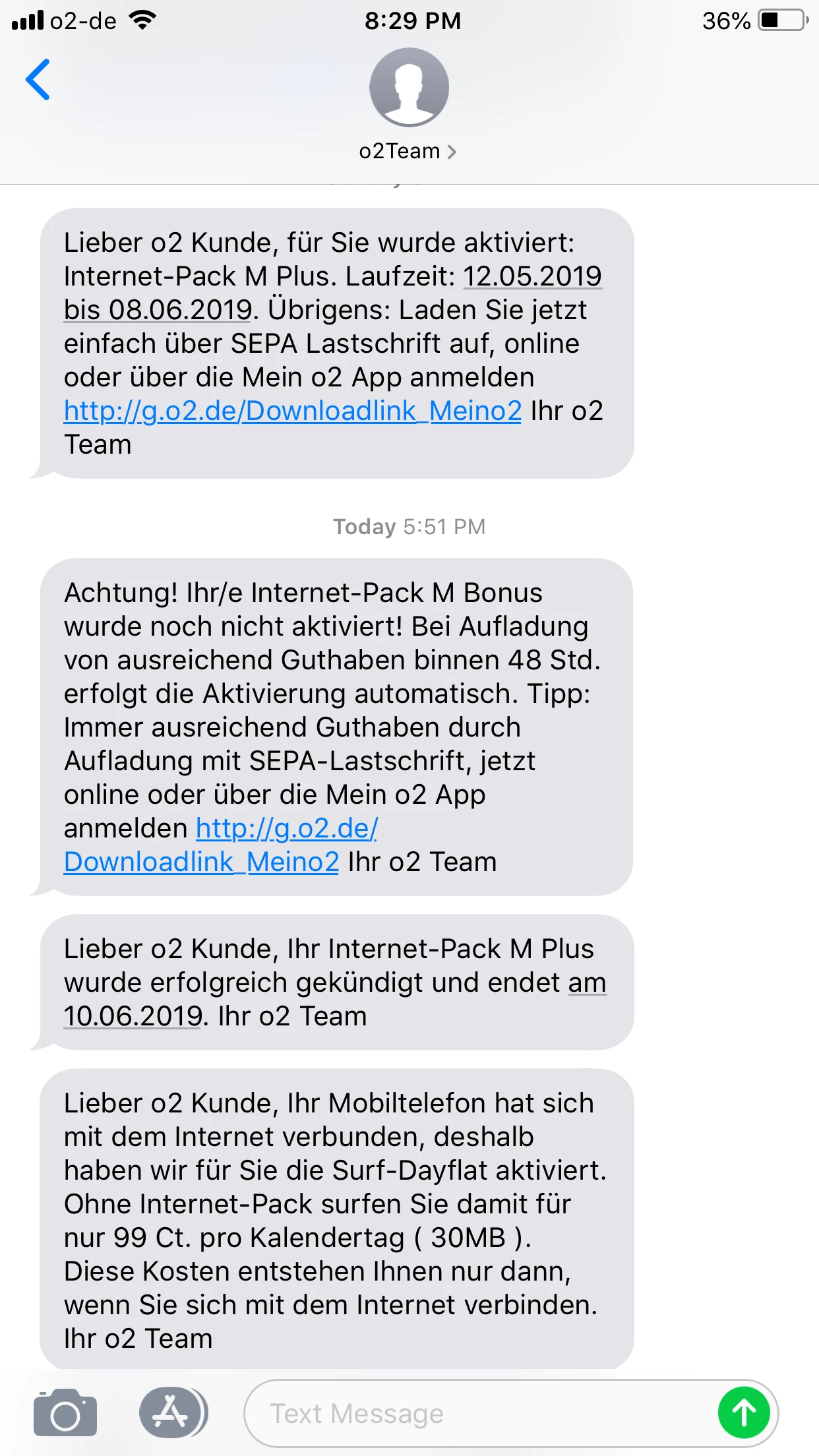
Task: Tap the 12.05.2019 bis 08.06.2019 date link
Action: click(531, 277)
